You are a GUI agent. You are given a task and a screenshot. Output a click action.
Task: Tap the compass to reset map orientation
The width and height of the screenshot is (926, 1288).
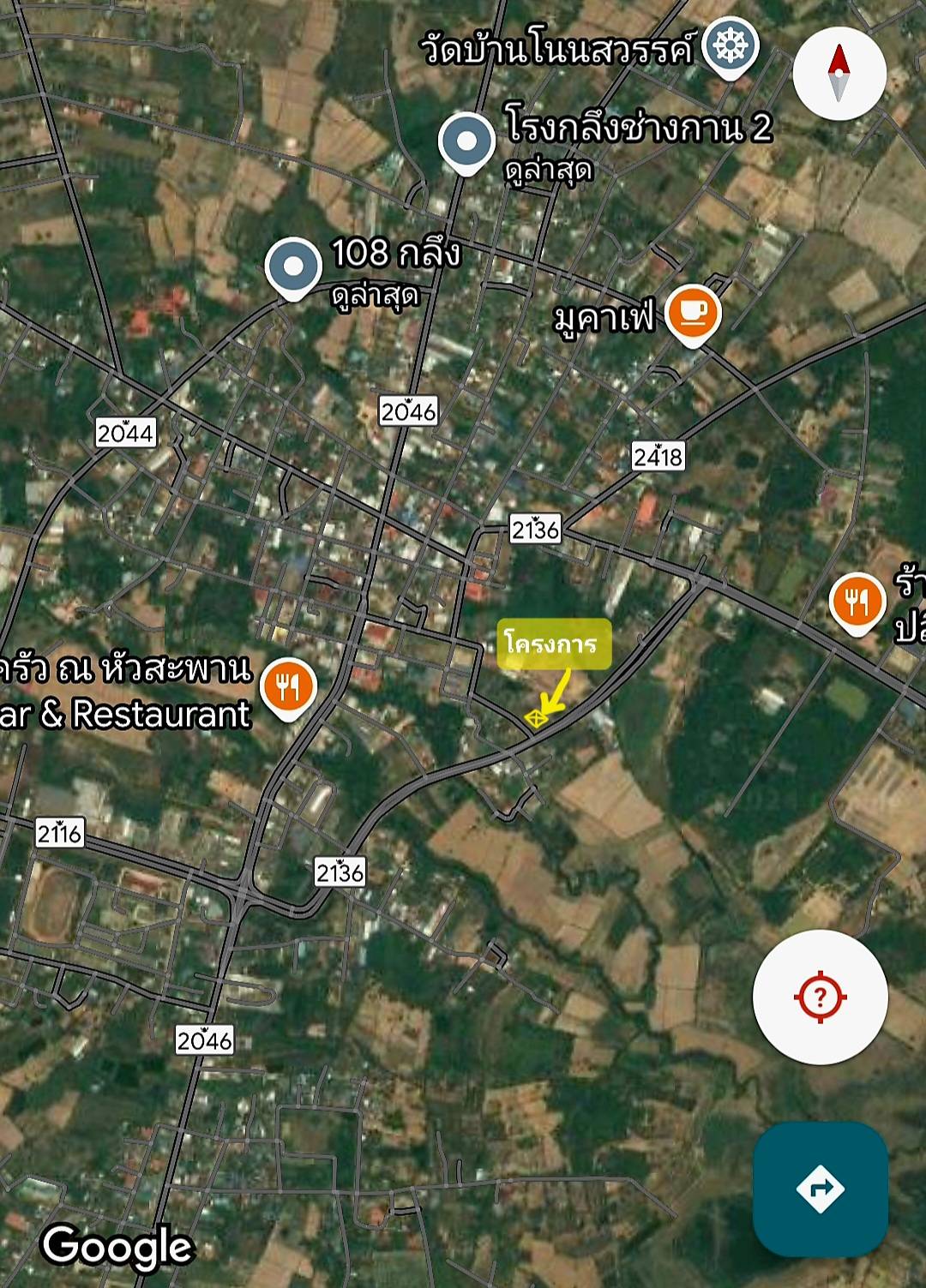[839, 73]
